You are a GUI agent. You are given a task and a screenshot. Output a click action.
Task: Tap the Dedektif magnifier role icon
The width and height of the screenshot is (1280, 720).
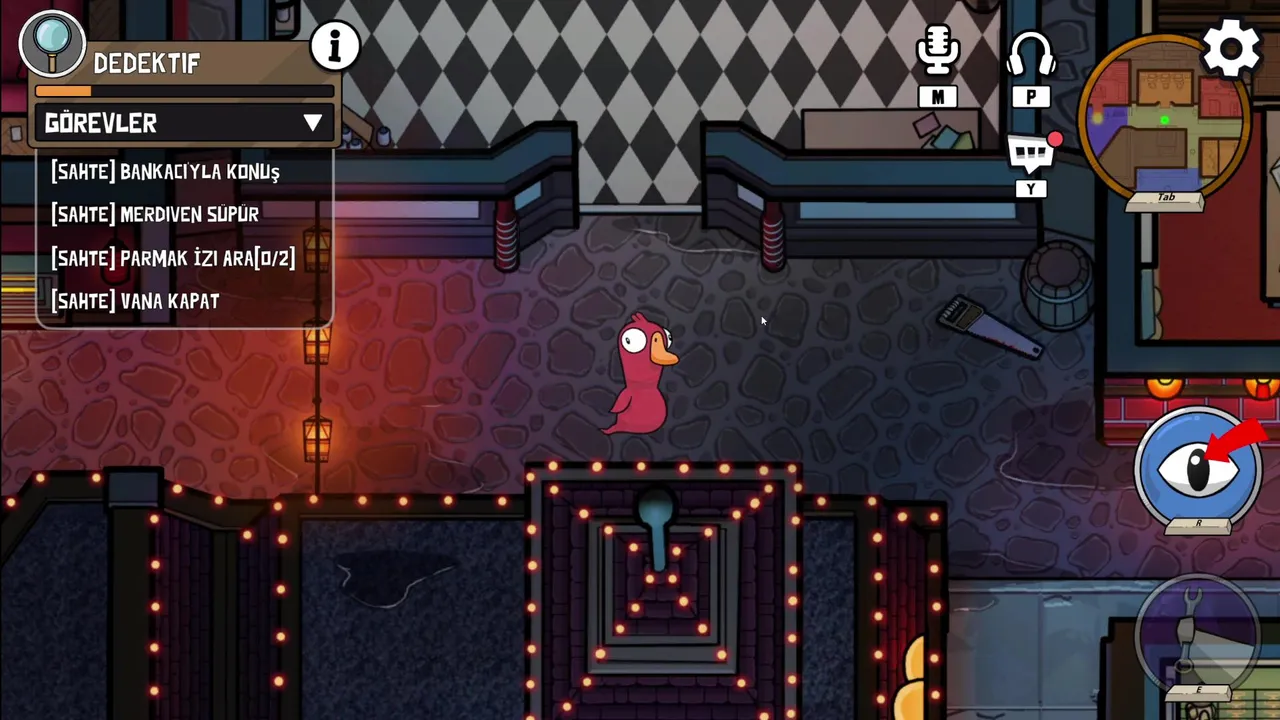click(53, 43)
